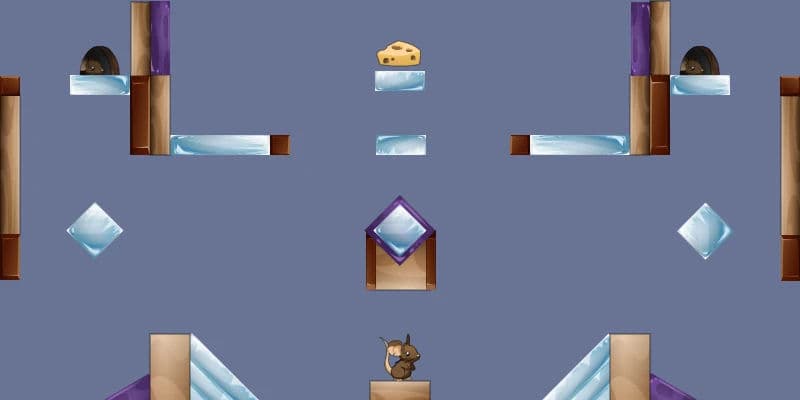
Task: Tap the small ice block floating below the cheese
Action: pos(400,145)
